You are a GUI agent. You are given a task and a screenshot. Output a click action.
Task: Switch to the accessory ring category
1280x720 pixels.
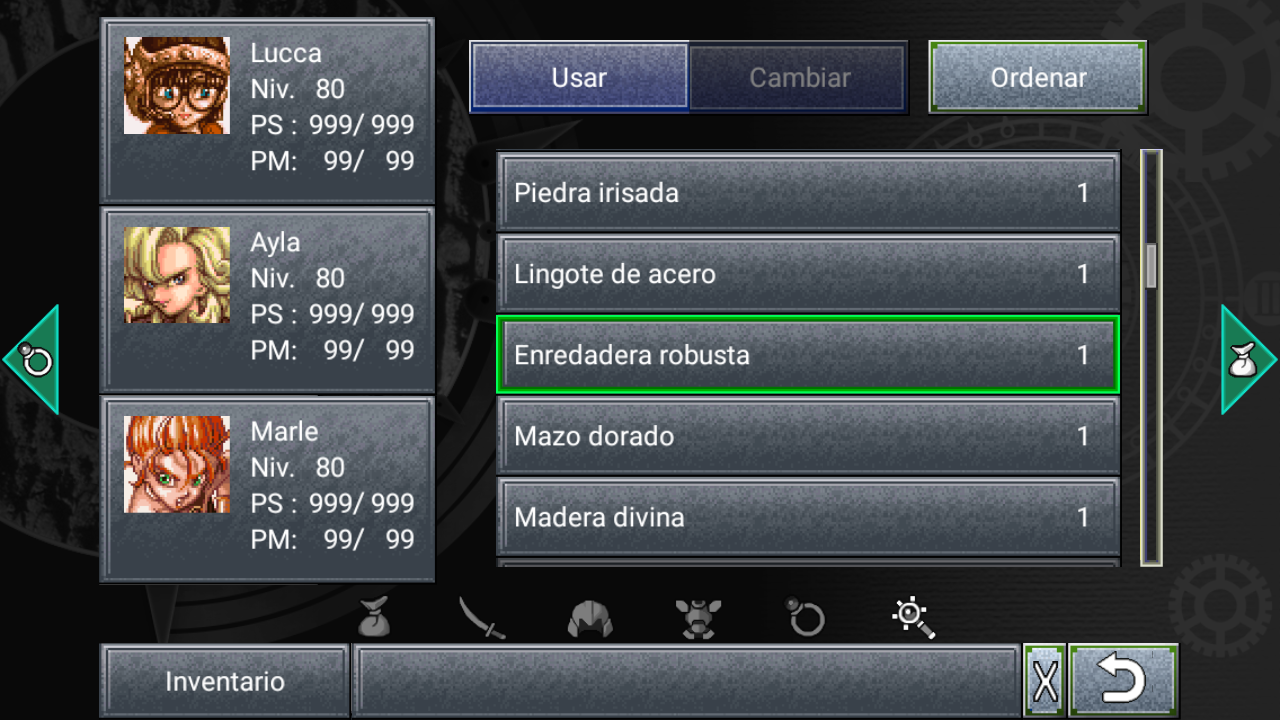805,618
